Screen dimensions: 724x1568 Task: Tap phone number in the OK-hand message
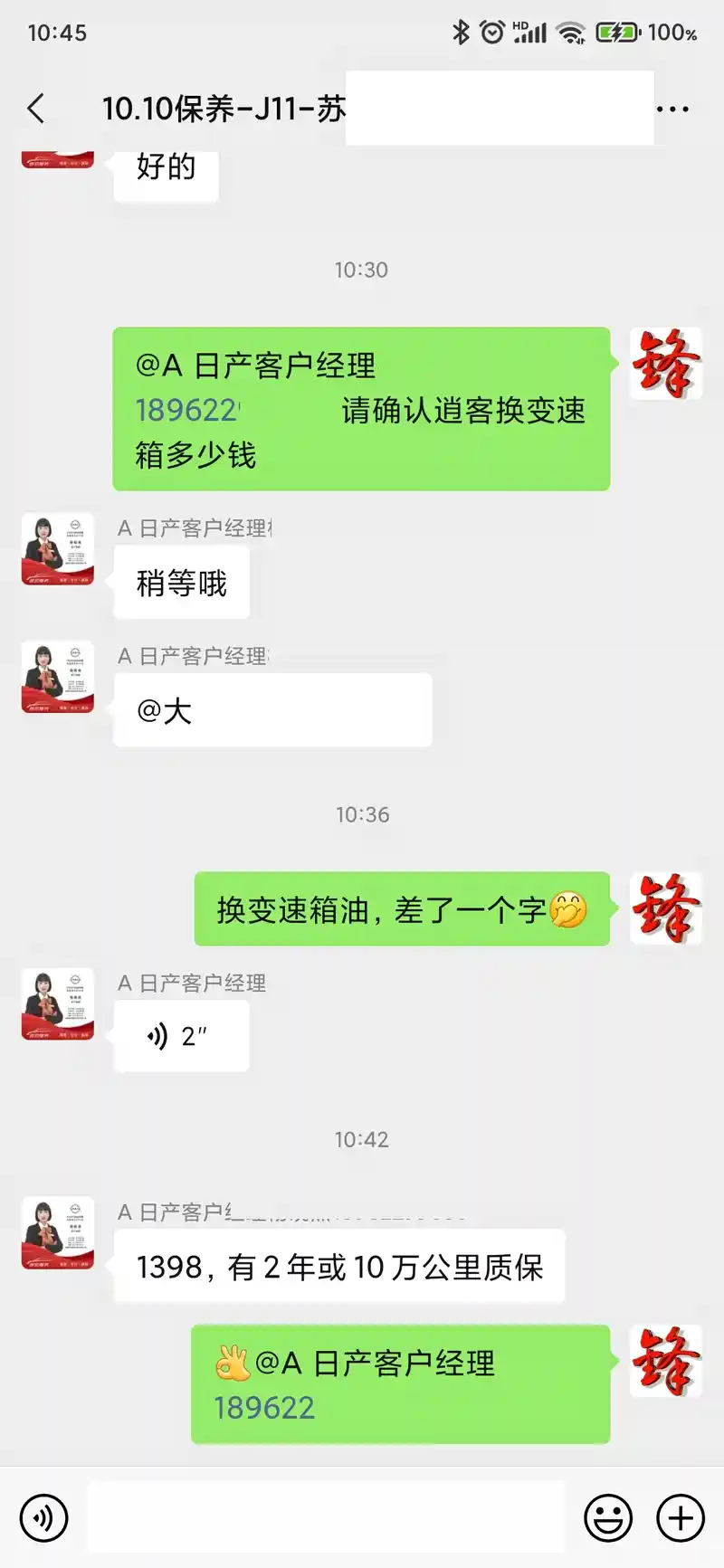(x=264, y=1408)
